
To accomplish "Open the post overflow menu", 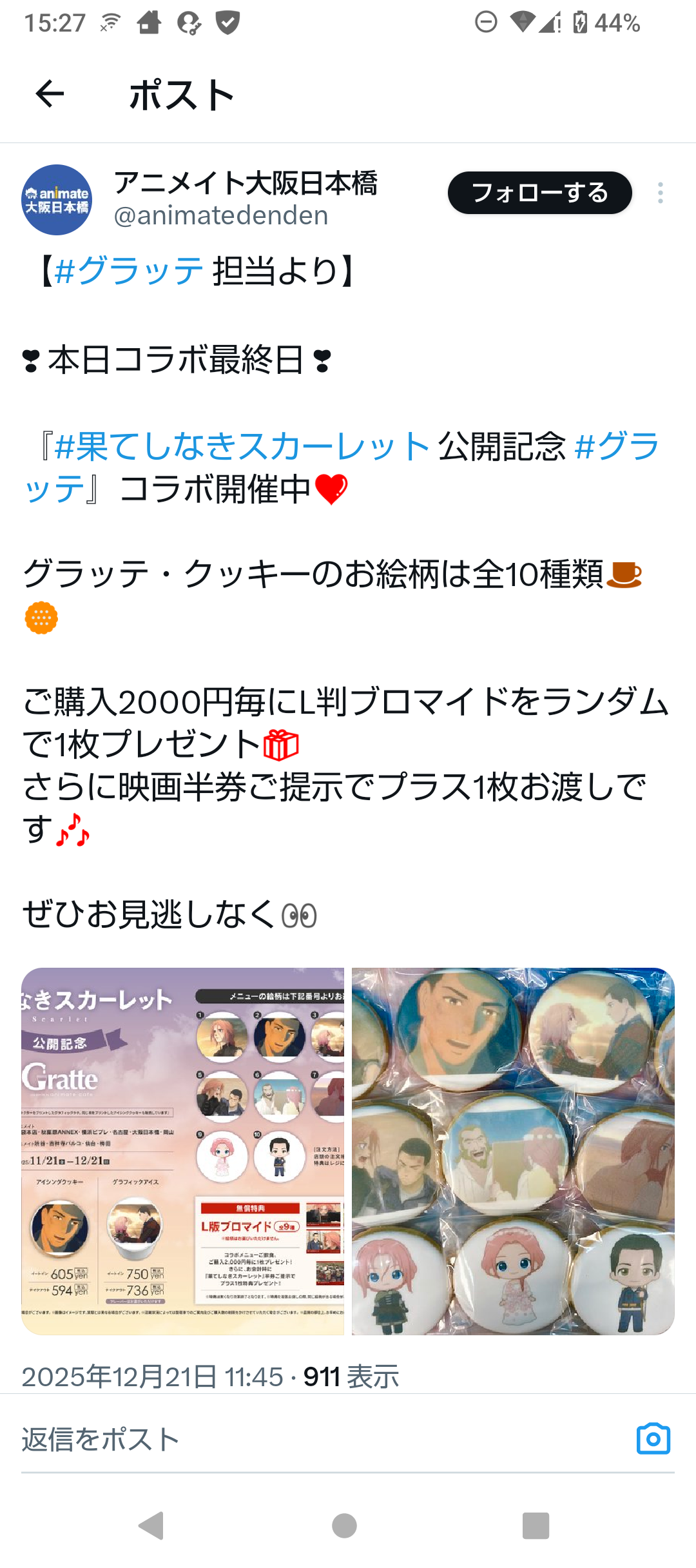I will (x=660, y=193).
